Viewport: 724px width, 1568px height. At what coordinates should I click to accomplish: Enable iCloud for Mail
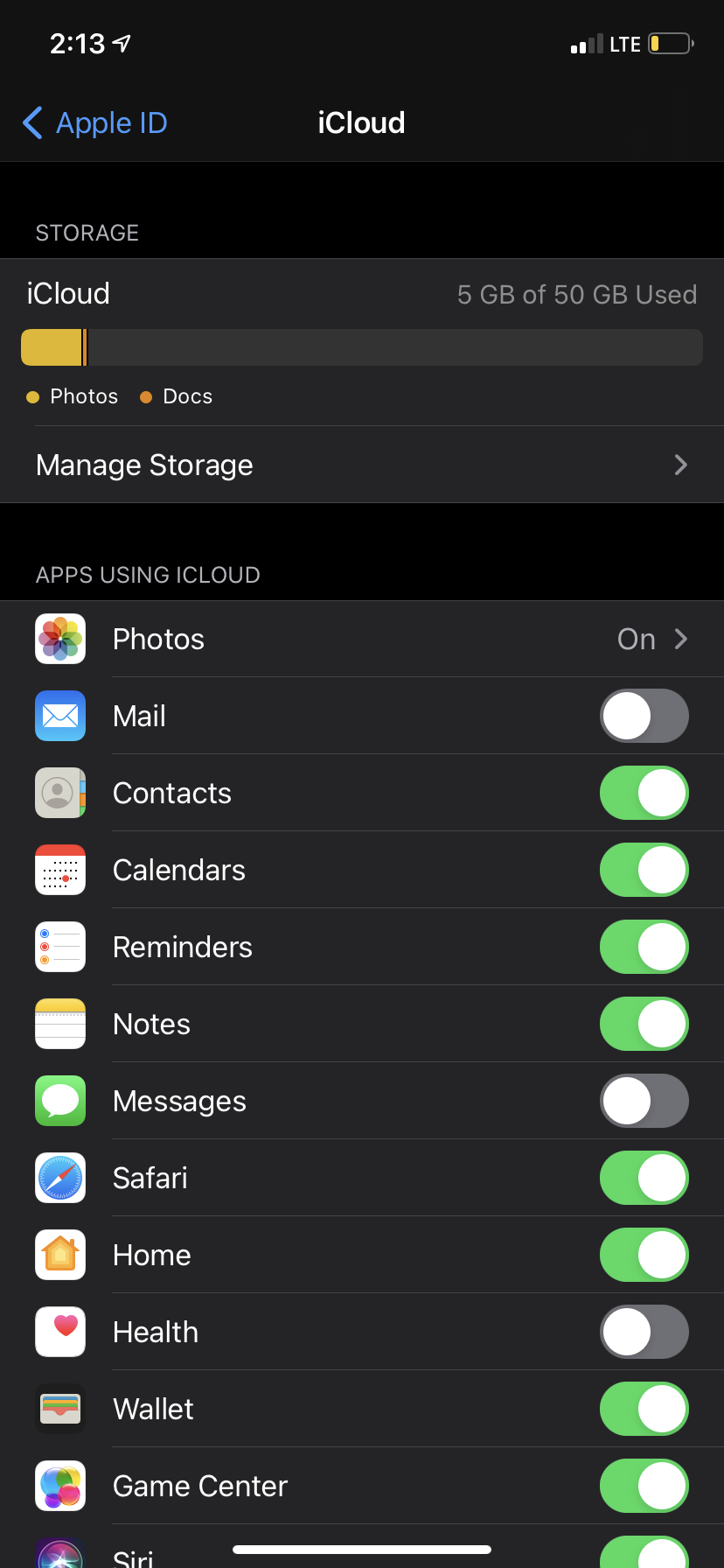click(644, 717)
